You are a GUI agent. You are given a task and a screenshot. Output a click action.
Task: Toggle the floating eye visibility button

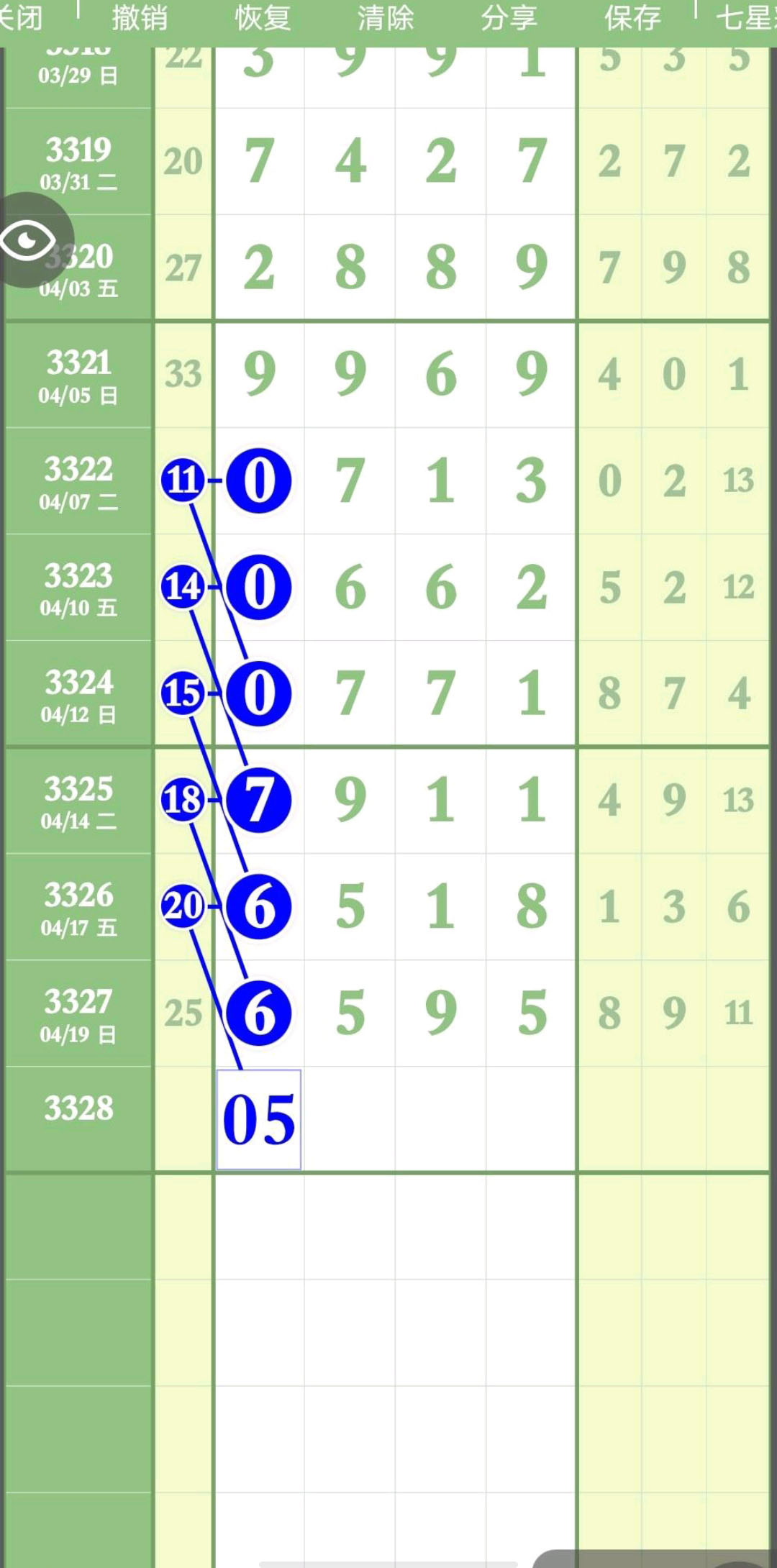tap(29, 240)
